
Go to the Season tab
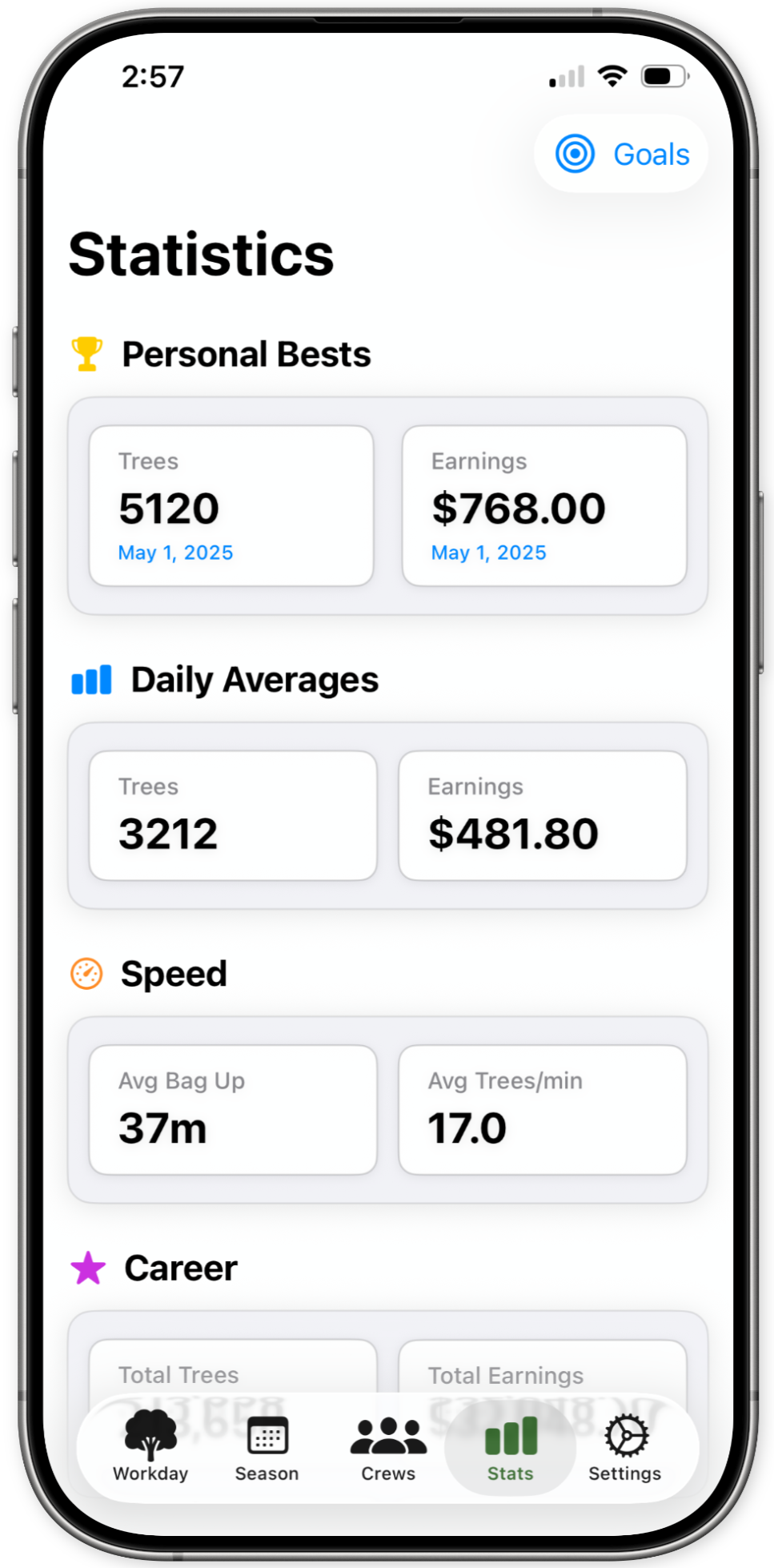pos(267,1446)
